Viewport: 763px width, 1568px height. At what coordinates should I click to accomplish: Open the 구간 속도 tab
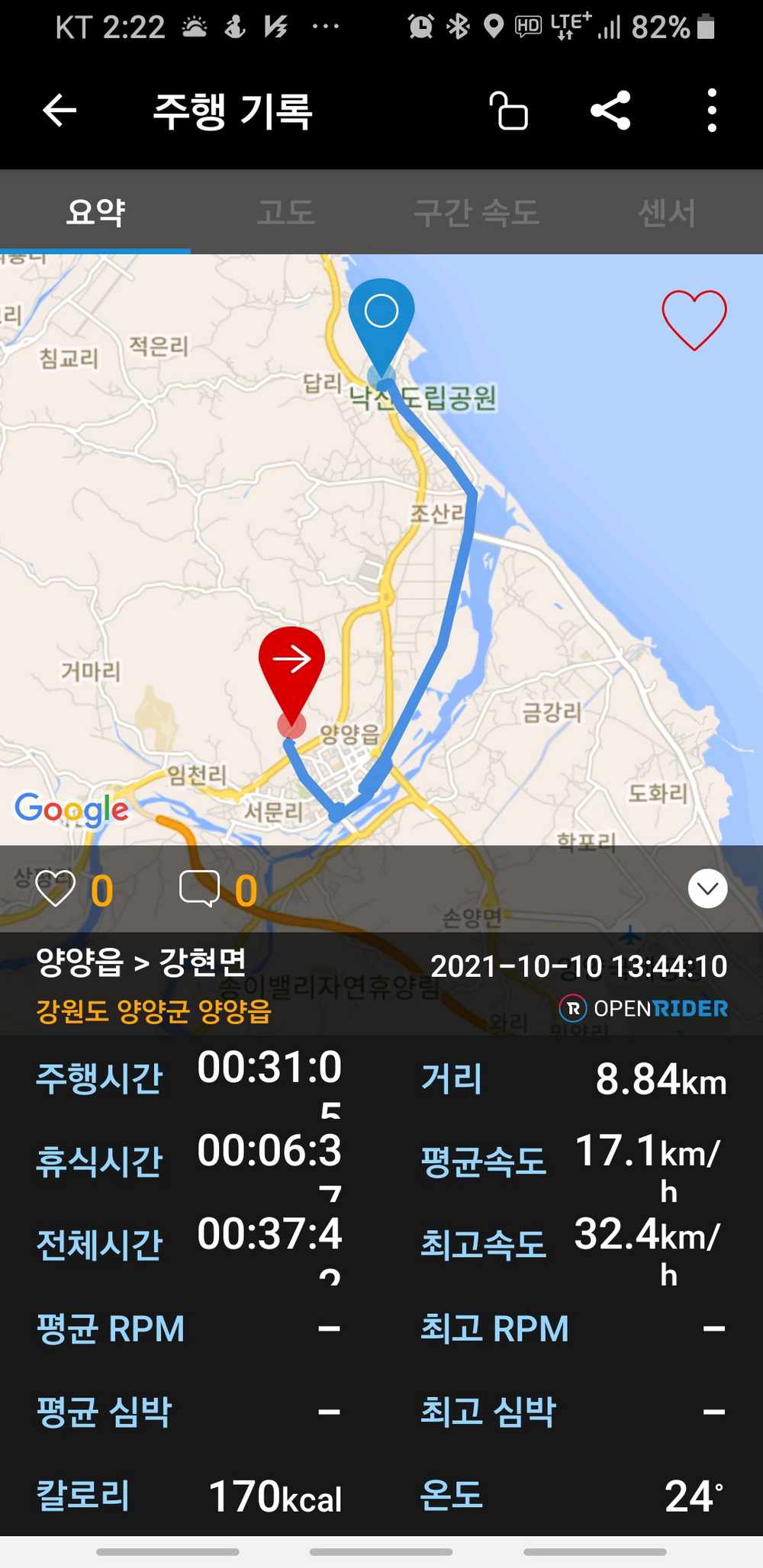pyautogui.click(x=477, y=212)
